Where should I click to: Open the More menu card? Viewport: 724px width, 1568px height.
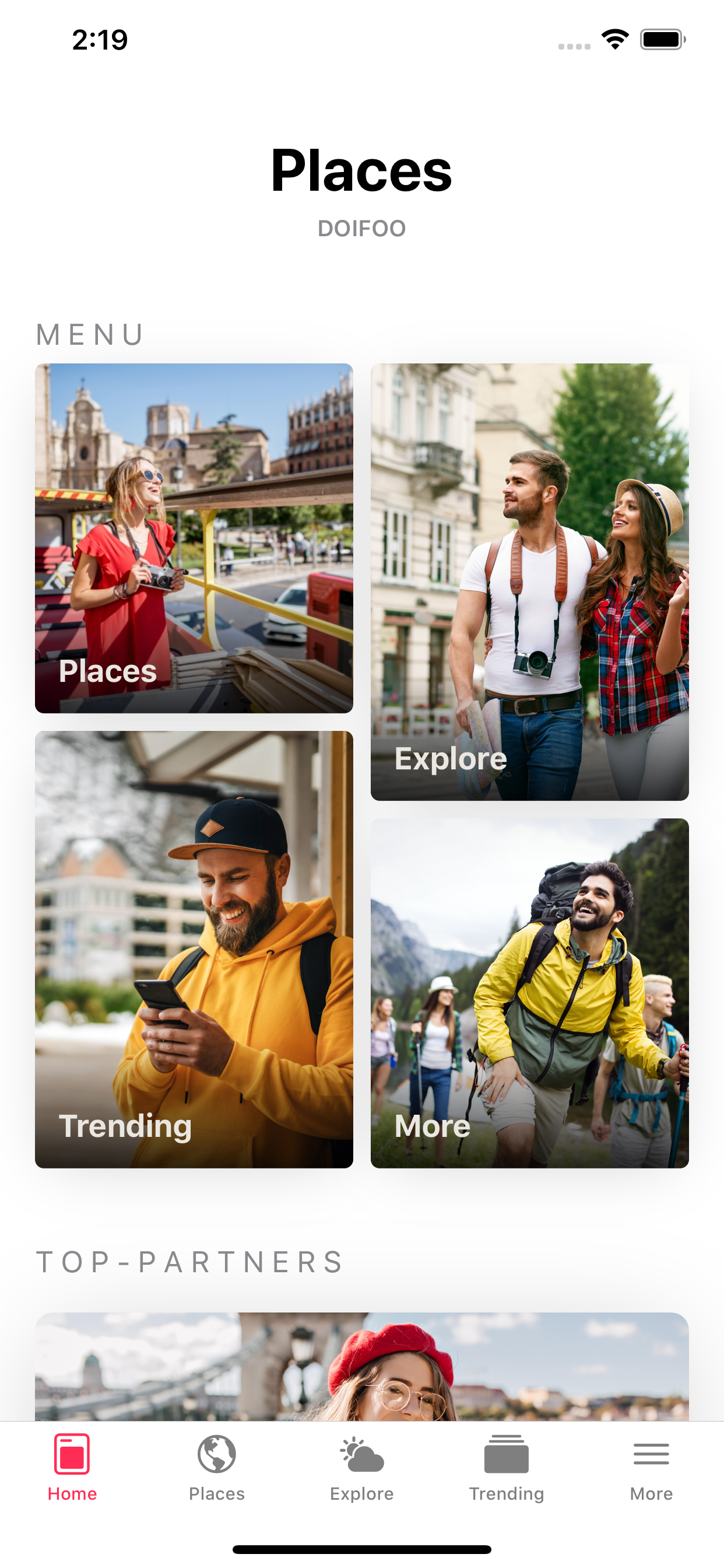coord(529,993)
